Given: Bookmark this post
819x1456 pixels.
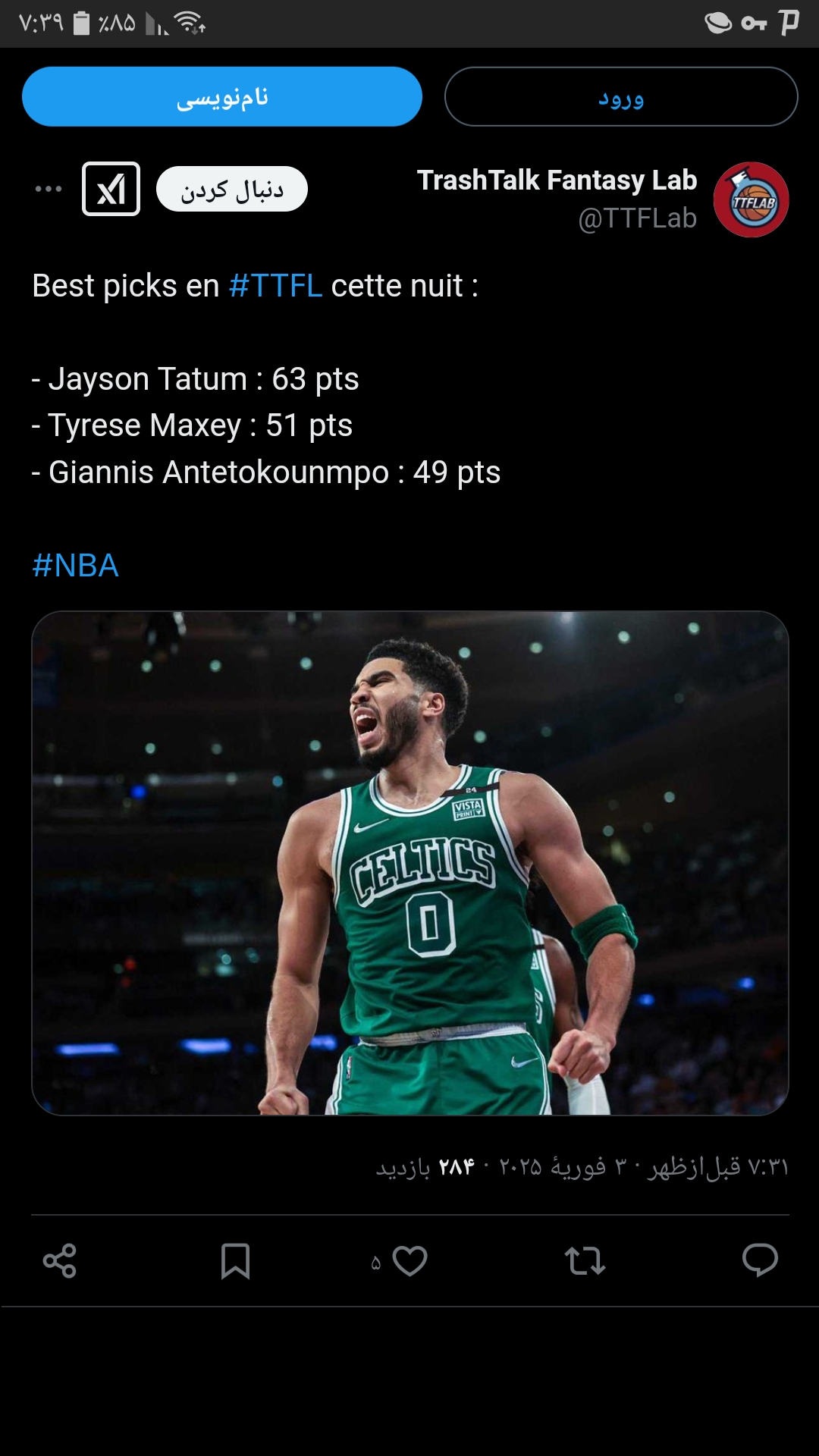Looking at the screenshot, I should pos(235,1261).
